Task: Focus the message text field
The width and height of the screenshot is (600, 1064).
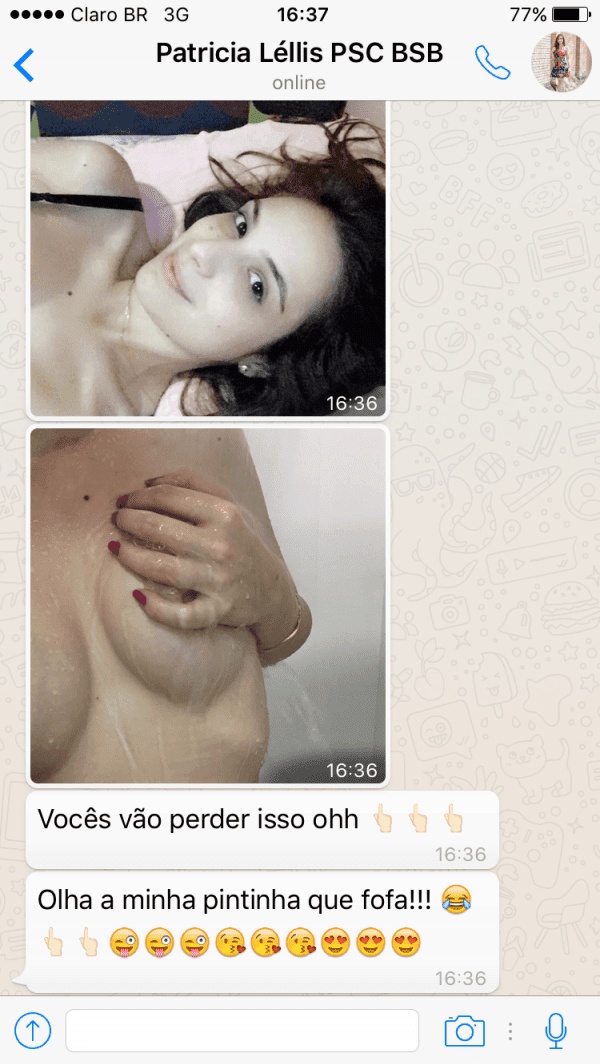Action: [x=242, y=1030]
